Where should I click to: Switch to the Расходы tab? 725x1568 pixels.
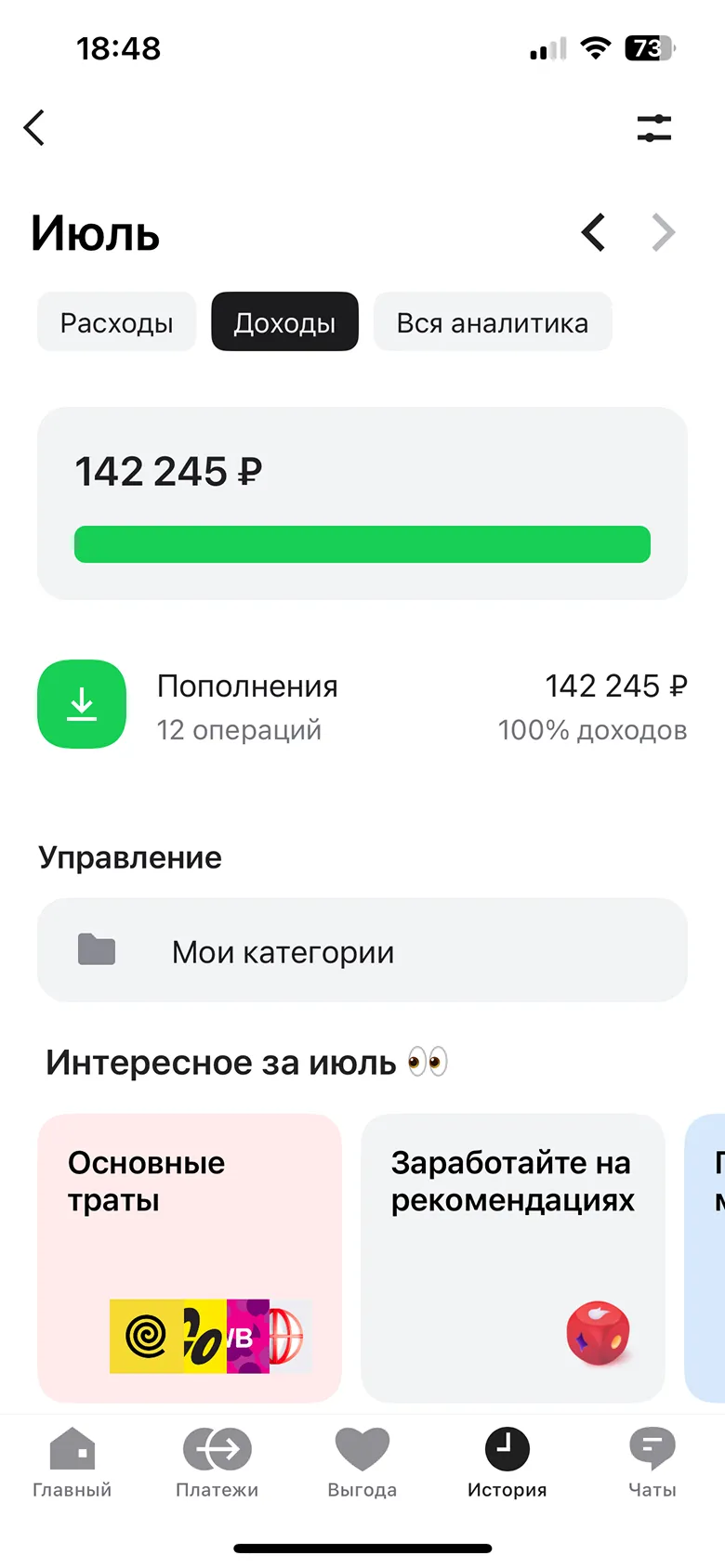coord(117,322)
